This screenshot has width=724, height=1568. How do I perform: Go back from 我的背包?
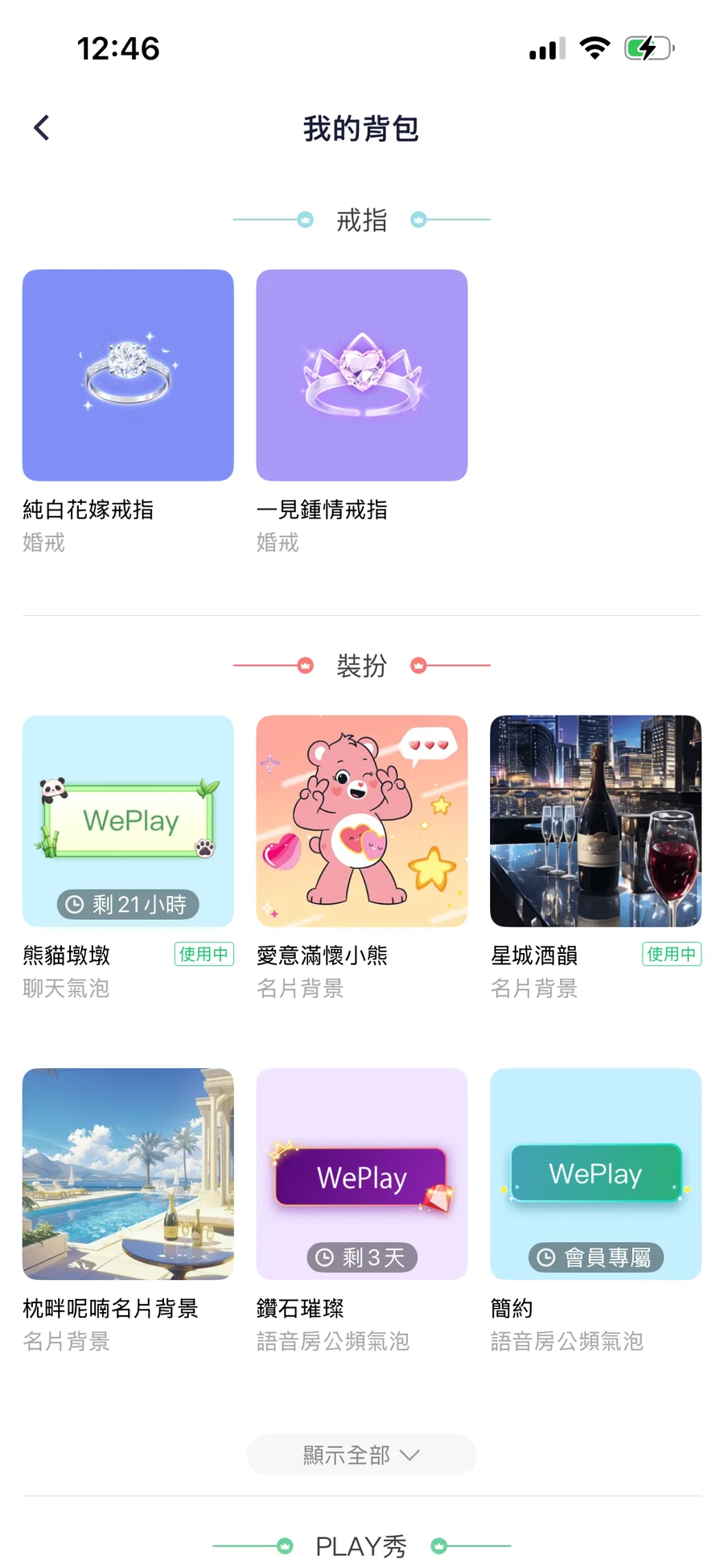(42, 127)
